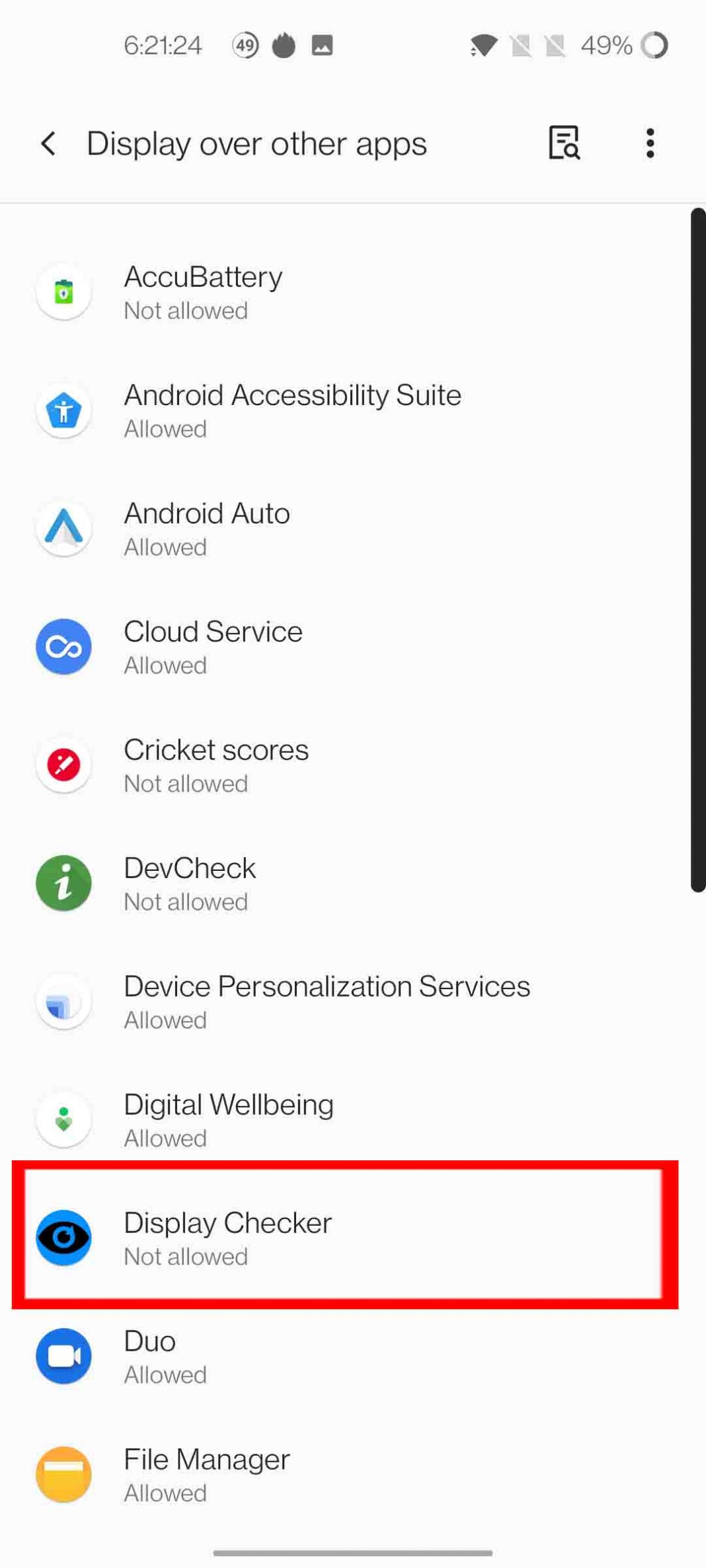
Task: Select the File Manager folder icon
Action: (x=63, y=1474)
